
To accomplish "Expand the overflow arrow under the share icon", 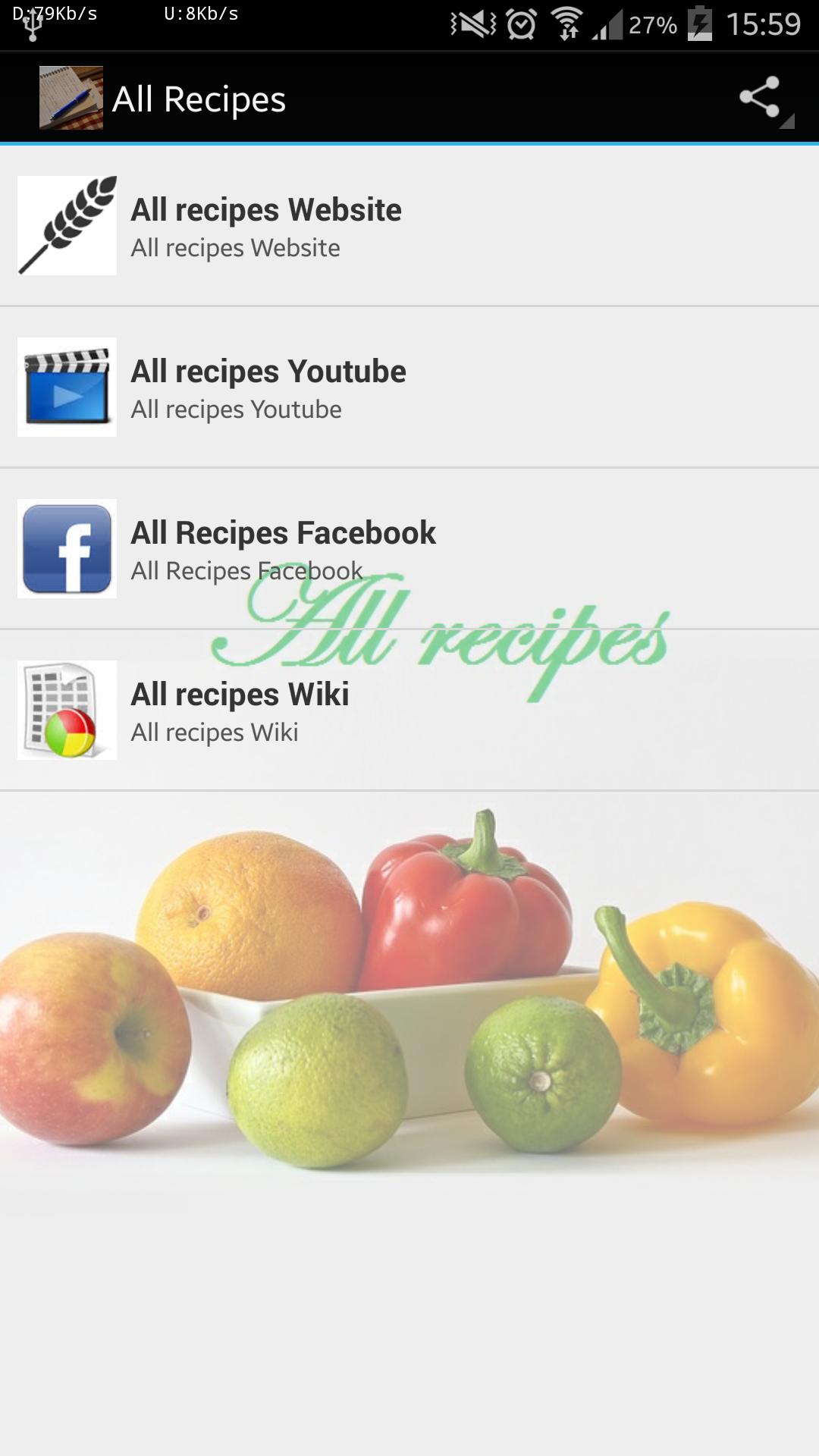I will click(x=785, y=121).
